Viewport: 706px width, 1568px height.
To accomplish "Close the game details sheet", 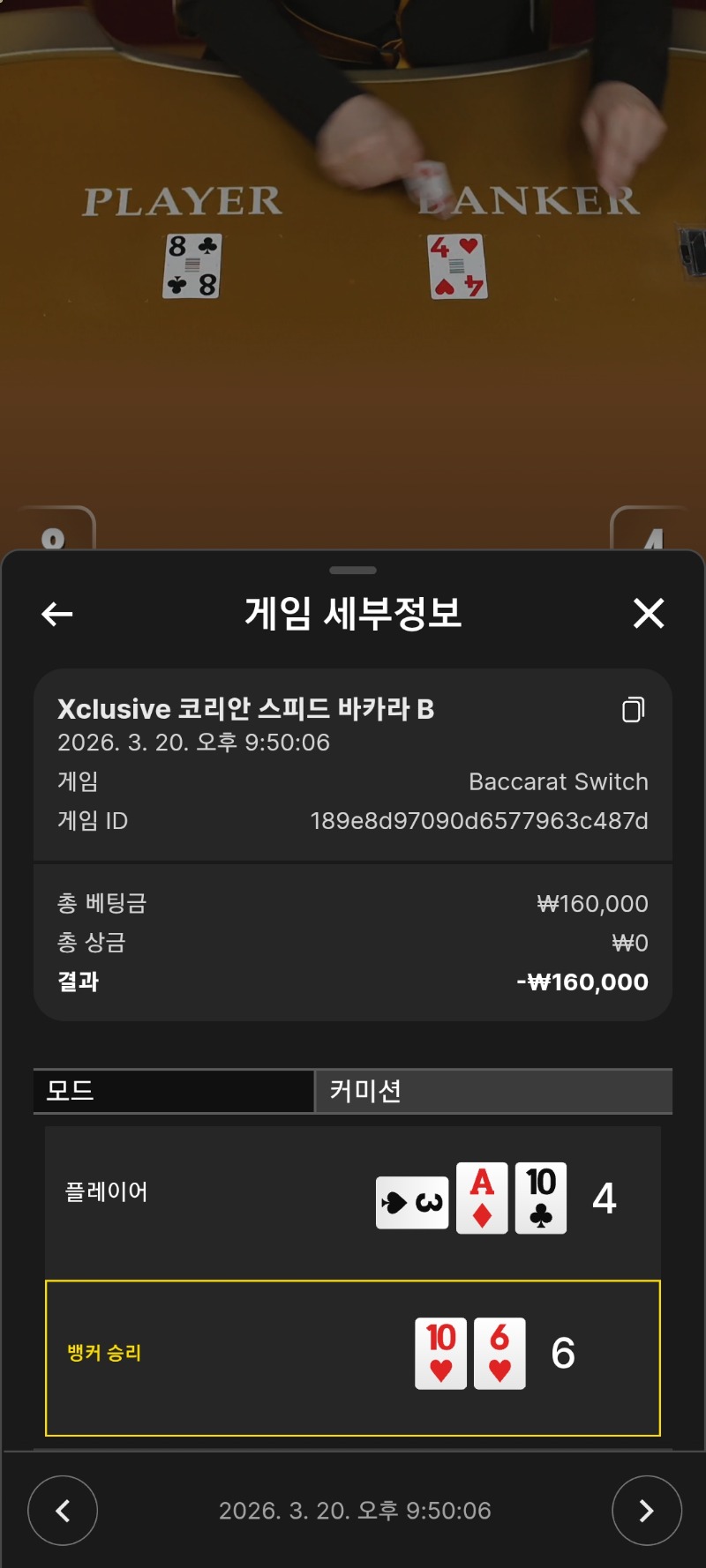I will pos(649,613).
